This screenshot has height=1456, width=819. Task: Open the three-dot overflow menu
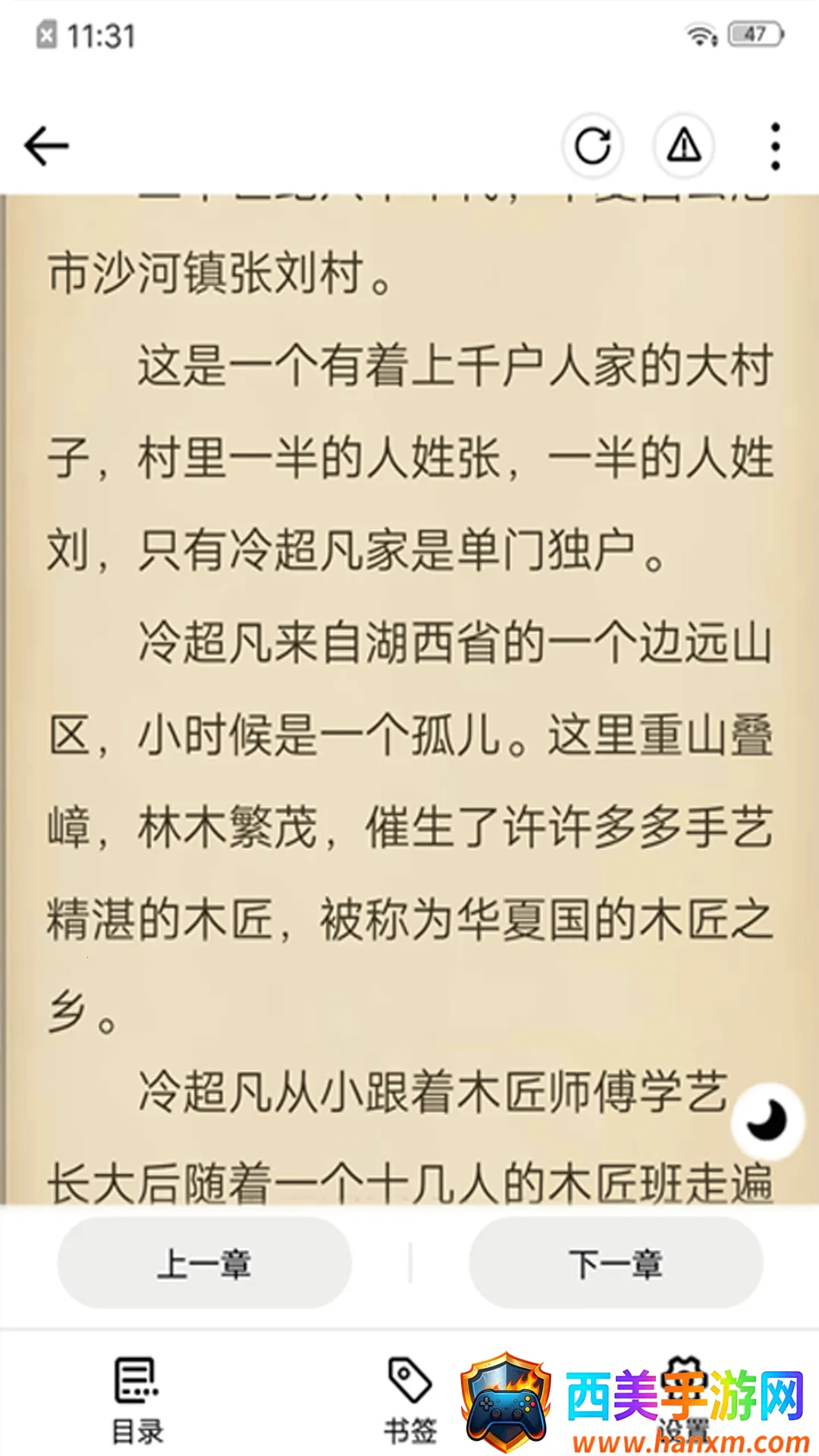click(x=774, y=146)
